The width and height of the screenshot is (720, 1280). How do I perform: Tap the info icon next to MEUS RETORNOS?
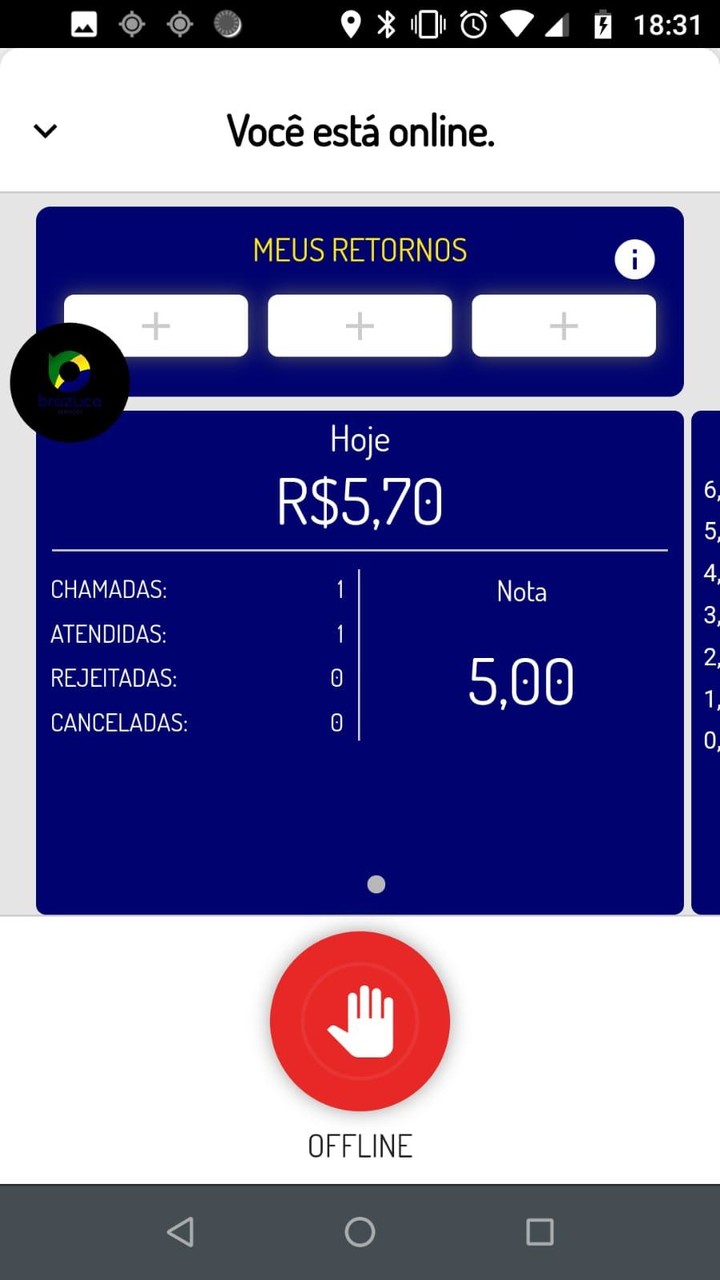(x=634, y=259)
